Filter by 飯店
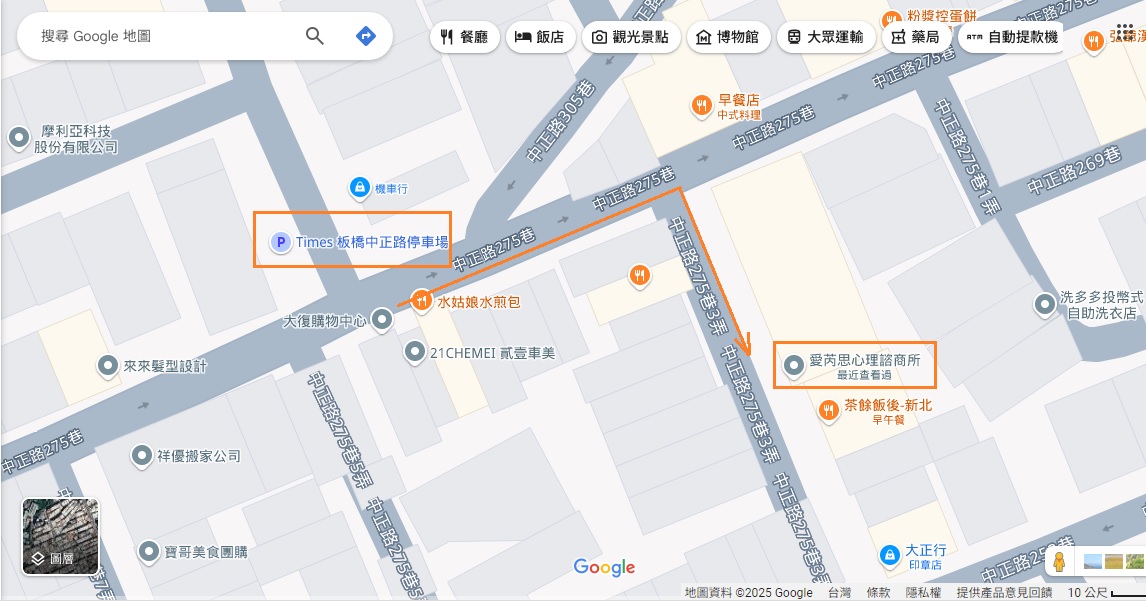The width and height of the screenshot is (1146, 601). (x=539, y=38)
